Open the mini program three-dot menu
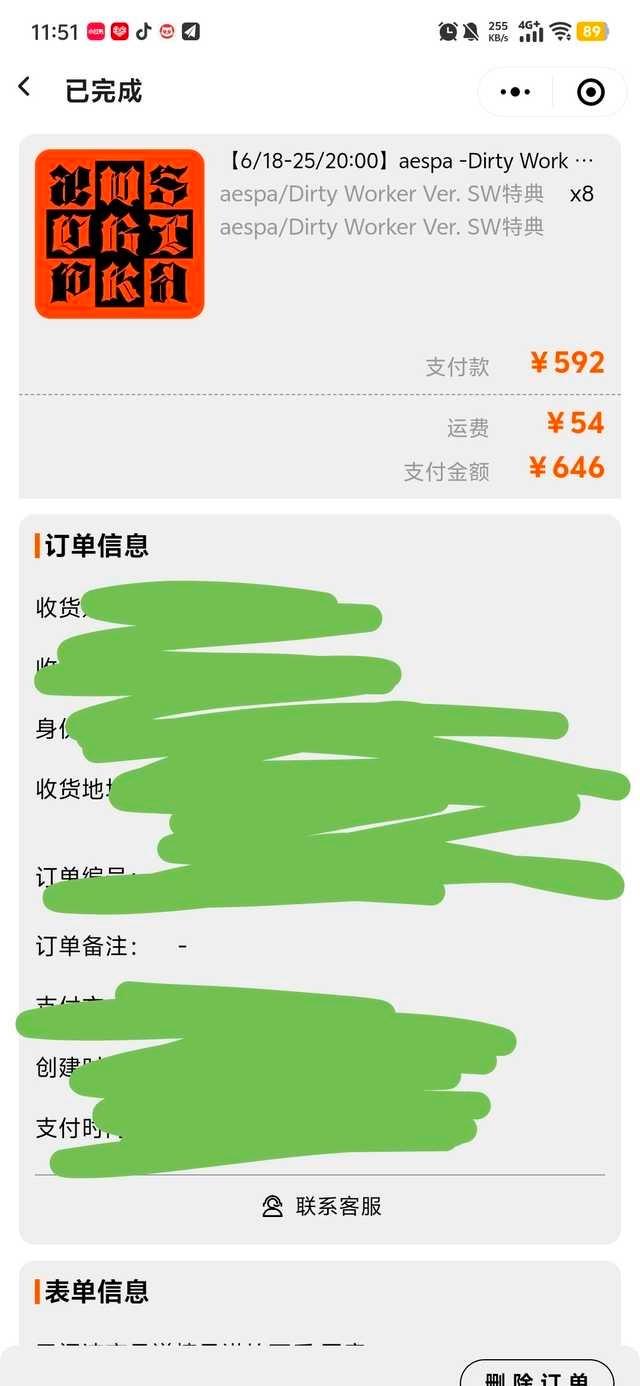640x1386 pixels. [x=515, y=92]
